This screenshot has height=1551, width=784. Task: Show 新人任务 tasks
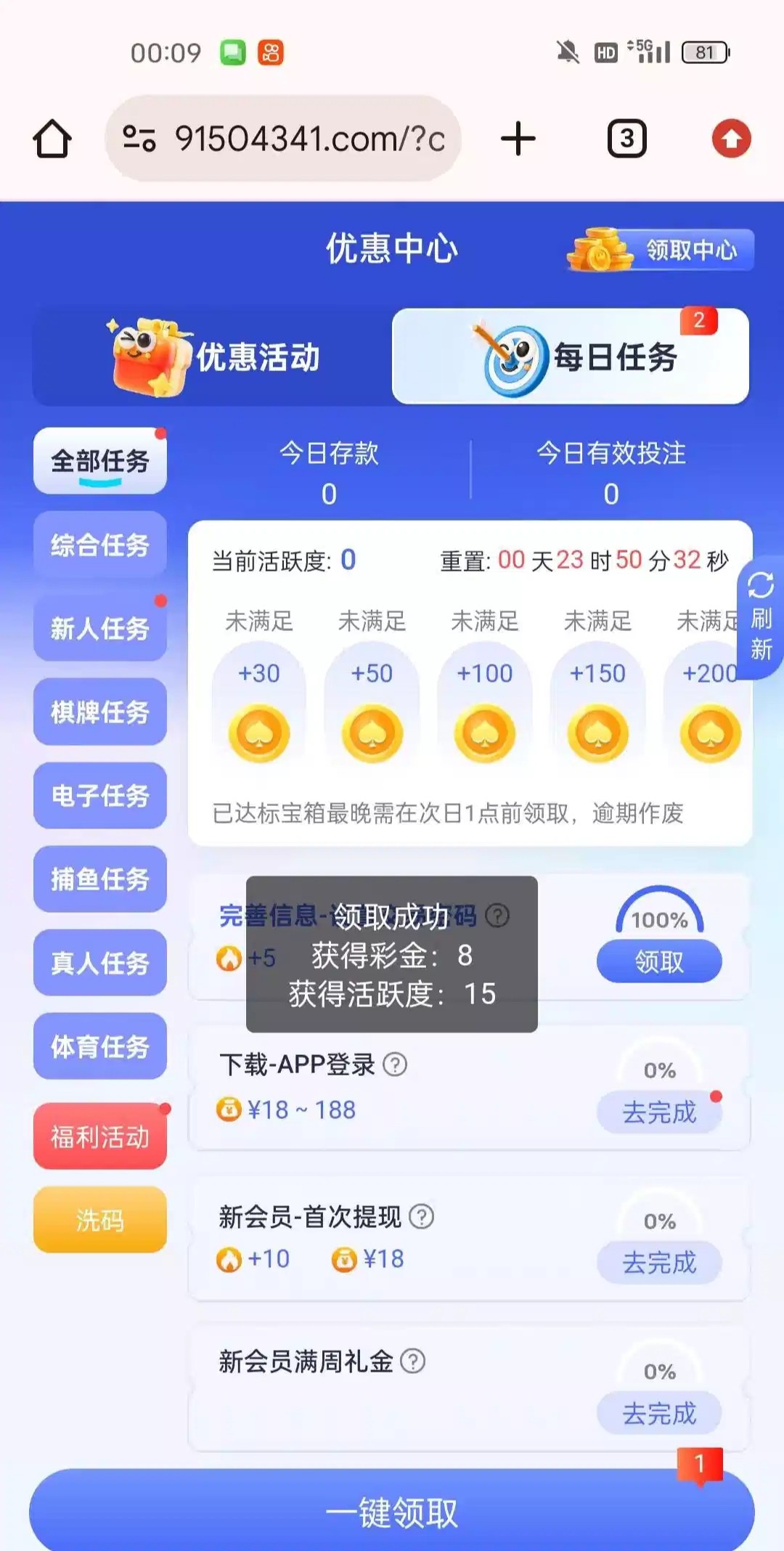100,628
